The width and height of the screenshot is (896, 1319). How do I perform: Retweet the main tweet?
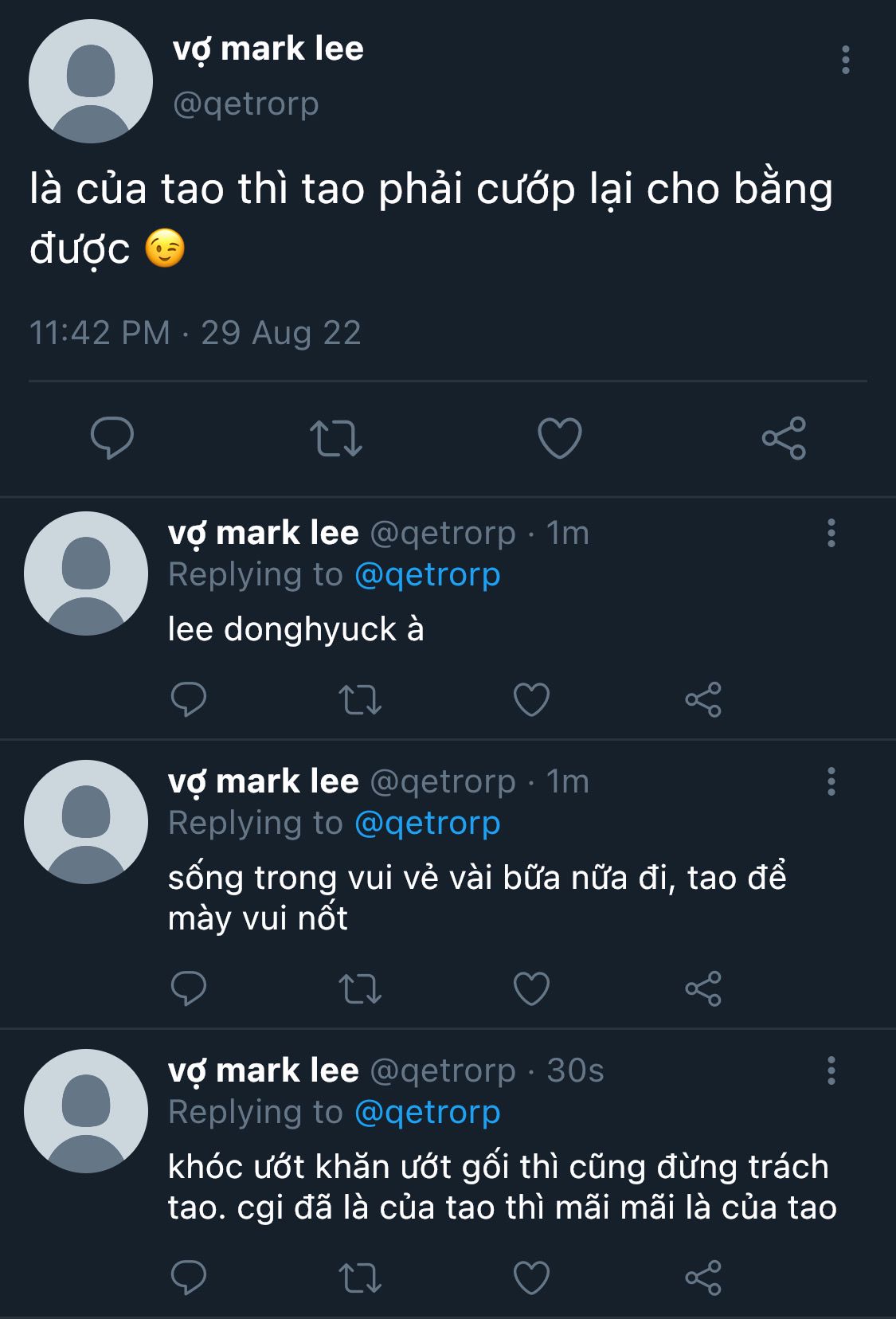(x=336, y=437)
